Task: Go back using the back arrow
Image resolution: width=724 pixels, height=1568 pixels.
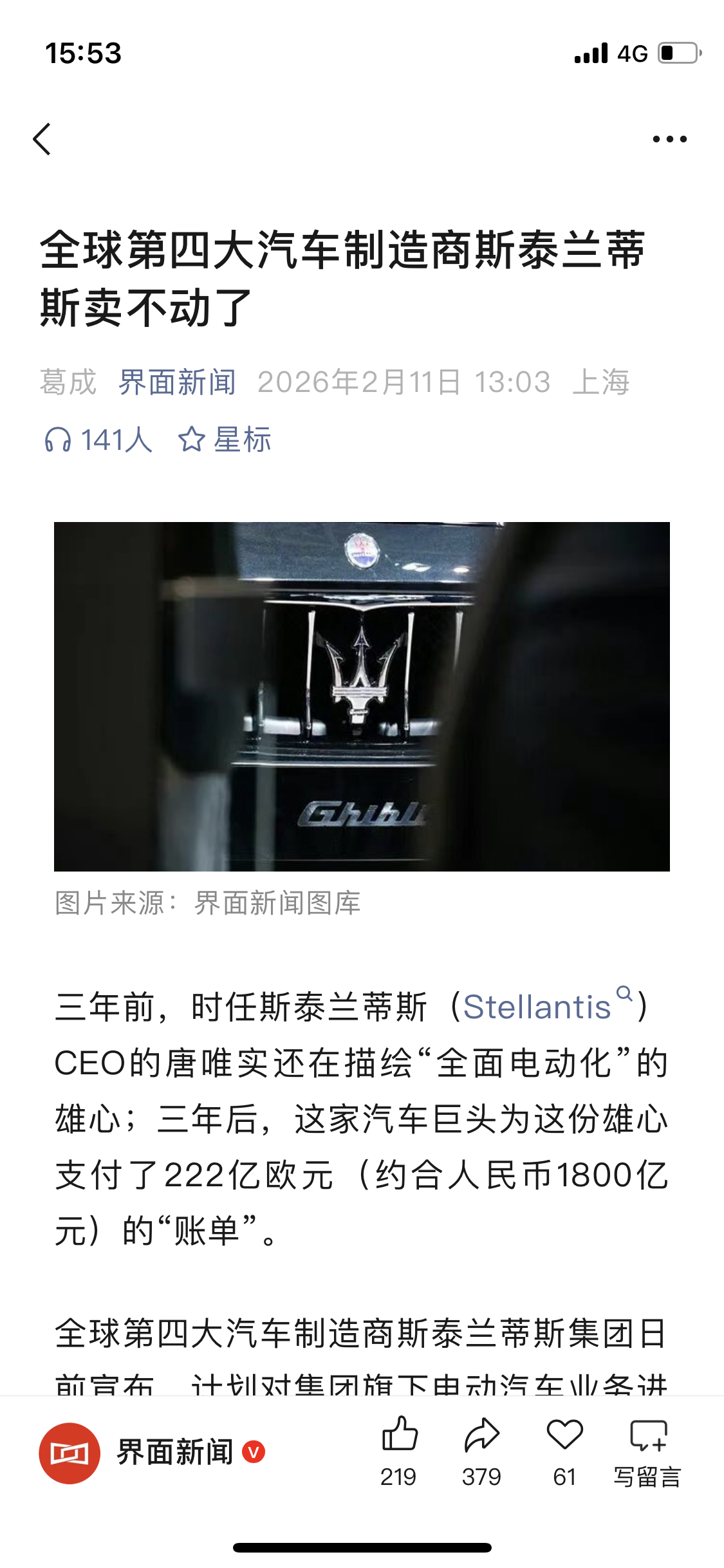Action: click(x=42, y=139)
